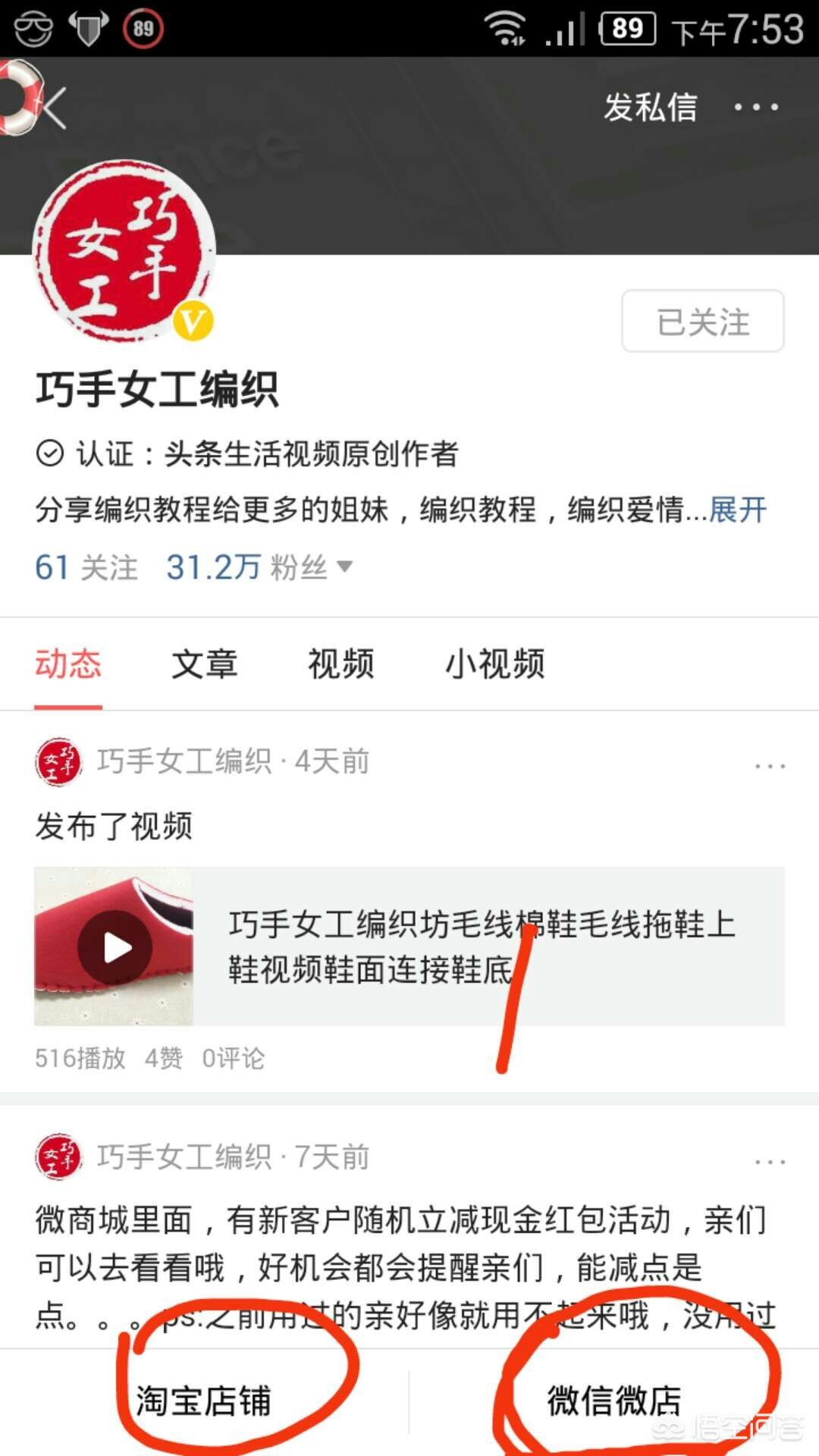The width and height of the screenshot is (819, 1456).
Task: Tap the 已关注 following button
Action: pos(702,322)
